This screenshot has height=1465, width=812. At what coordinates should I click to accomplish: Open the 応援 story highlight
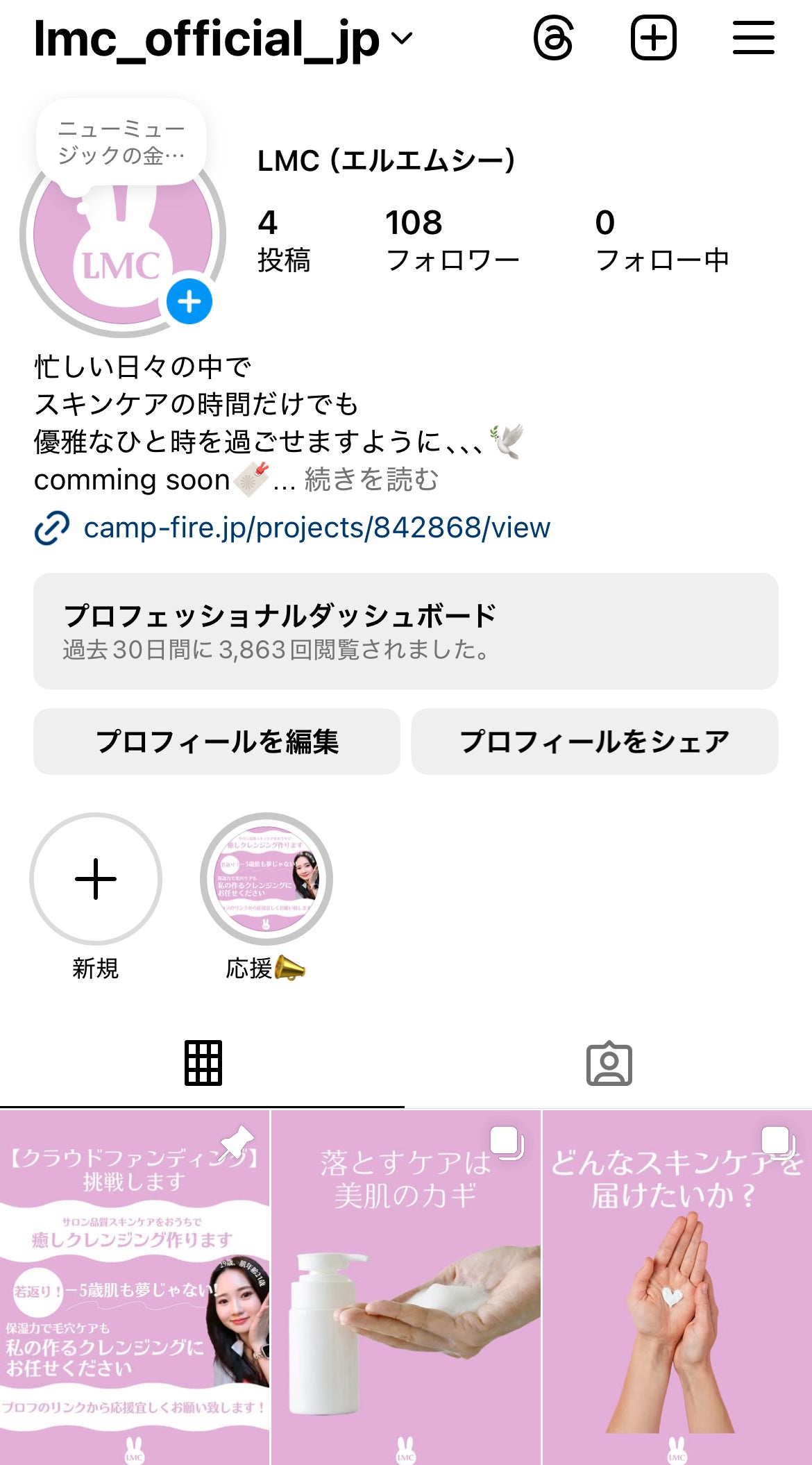pyautogui.click(x=266, y=879)
